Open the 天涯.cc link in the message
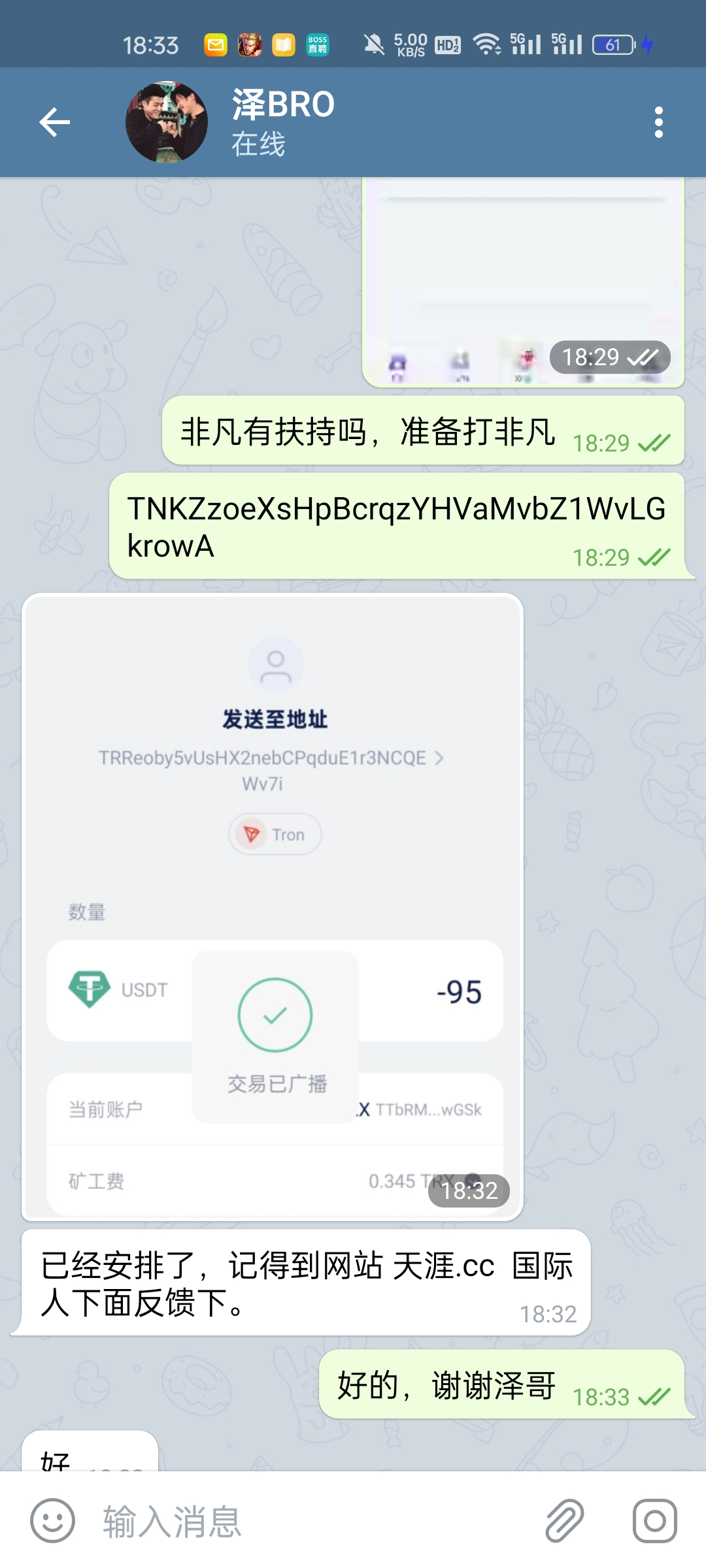The height and width of the screenshot is (1568, 706). (443, 1266)
